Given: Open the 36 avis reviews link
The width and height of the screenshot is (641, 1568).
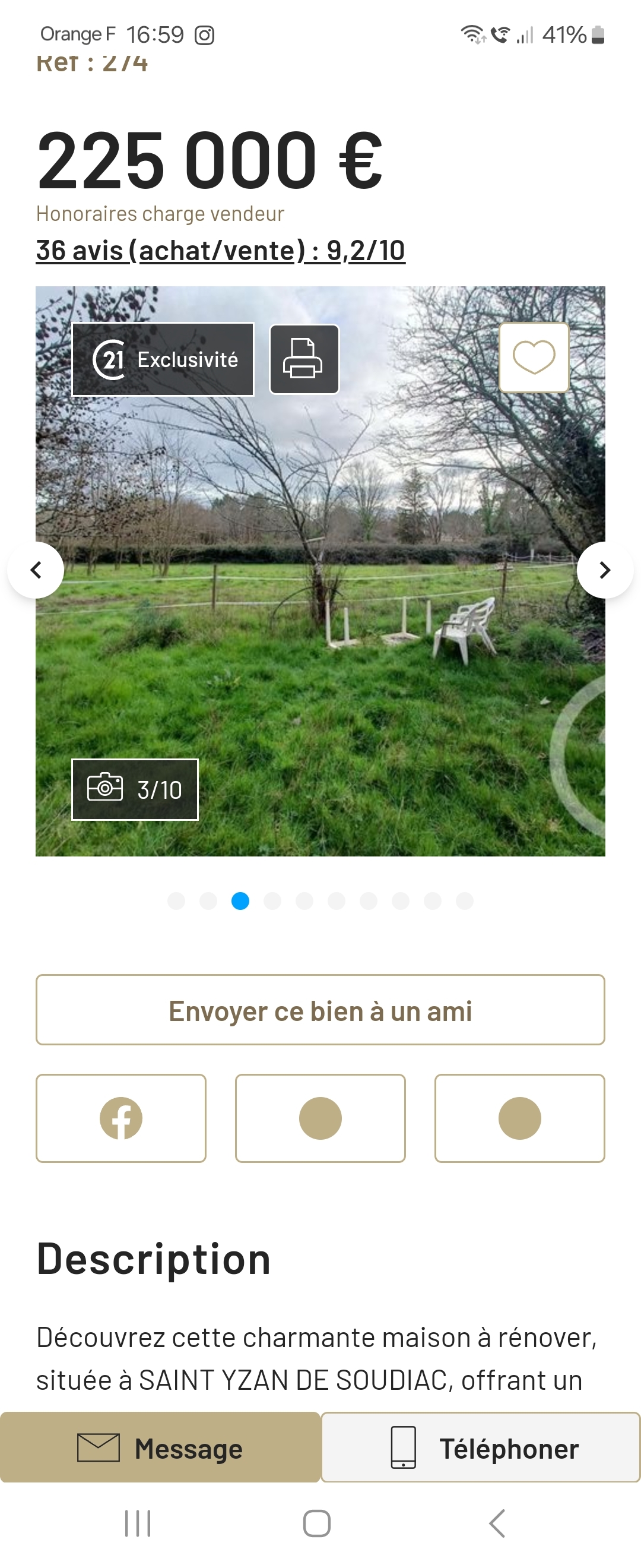Looking at the screenshot, I should 220,251.
